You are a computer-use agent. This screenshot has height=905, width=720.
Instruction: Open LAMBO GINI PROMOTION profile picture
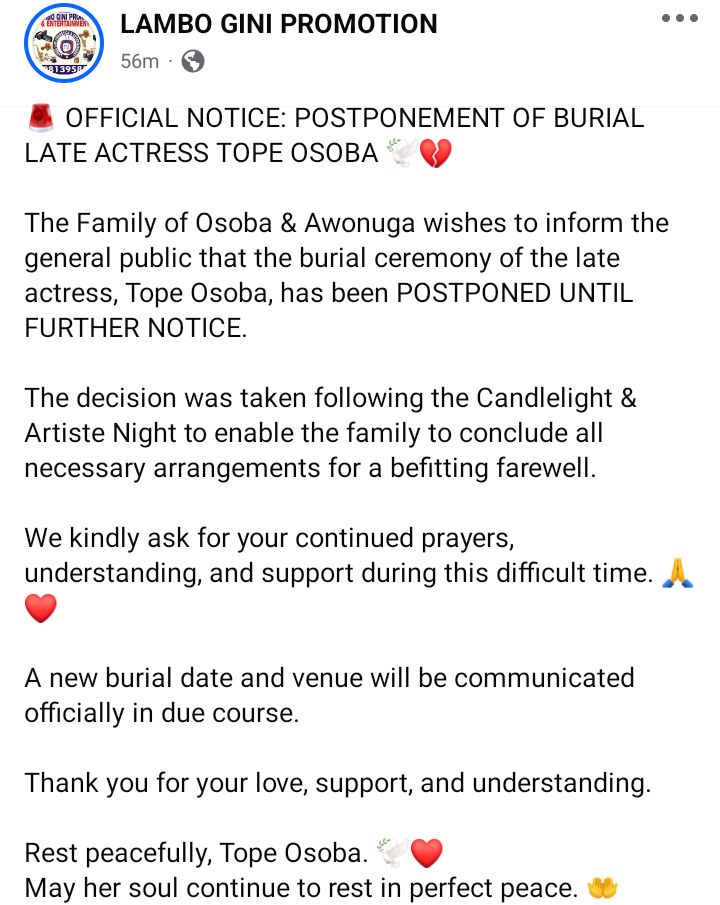tap(64, 43)
